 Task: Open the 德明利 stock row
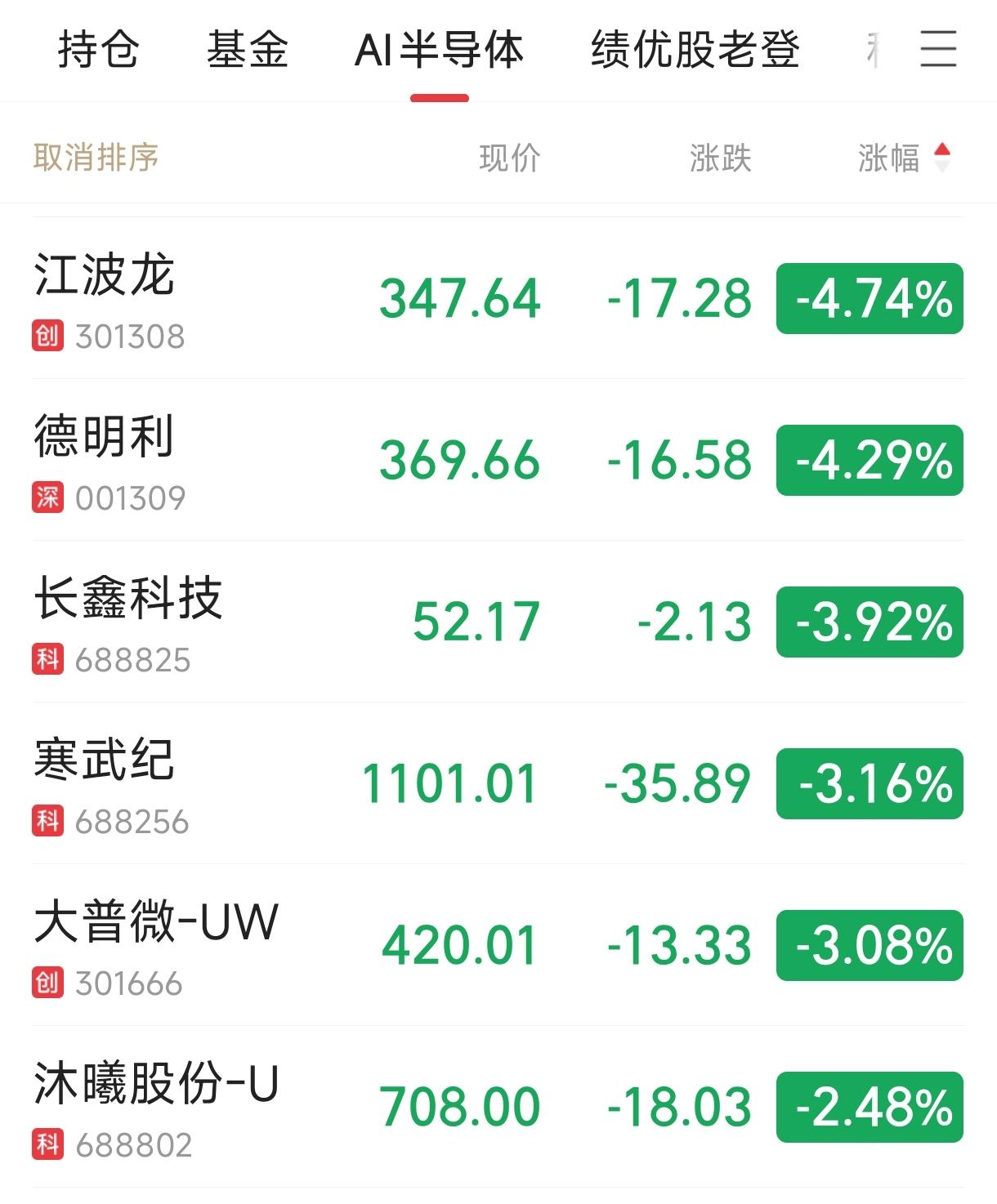499,460
